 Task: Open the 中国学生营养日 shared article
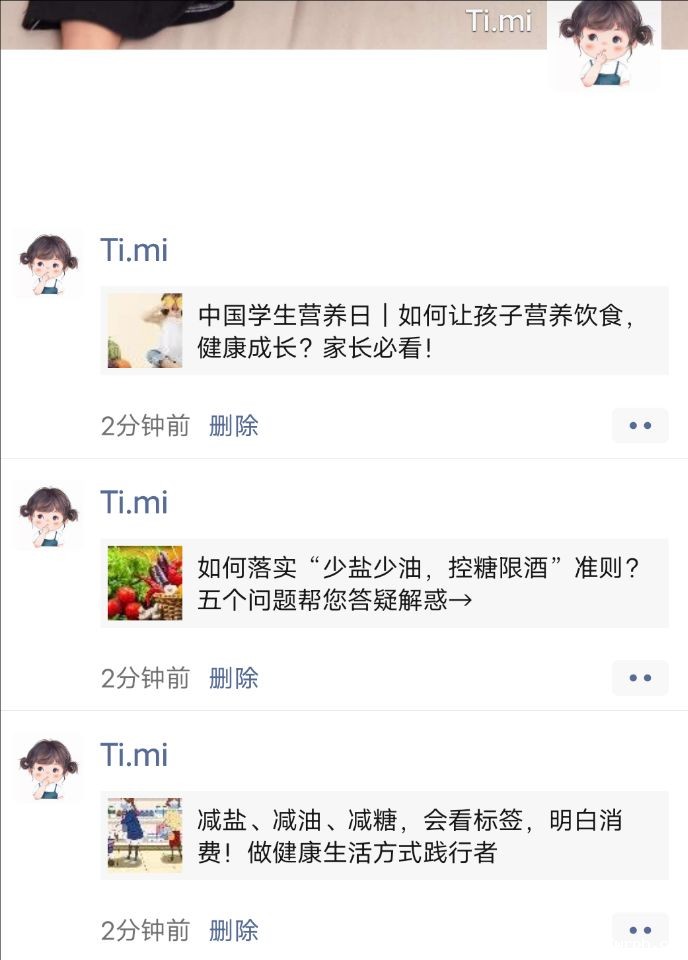pyautogui.click(x=384, y=331)
